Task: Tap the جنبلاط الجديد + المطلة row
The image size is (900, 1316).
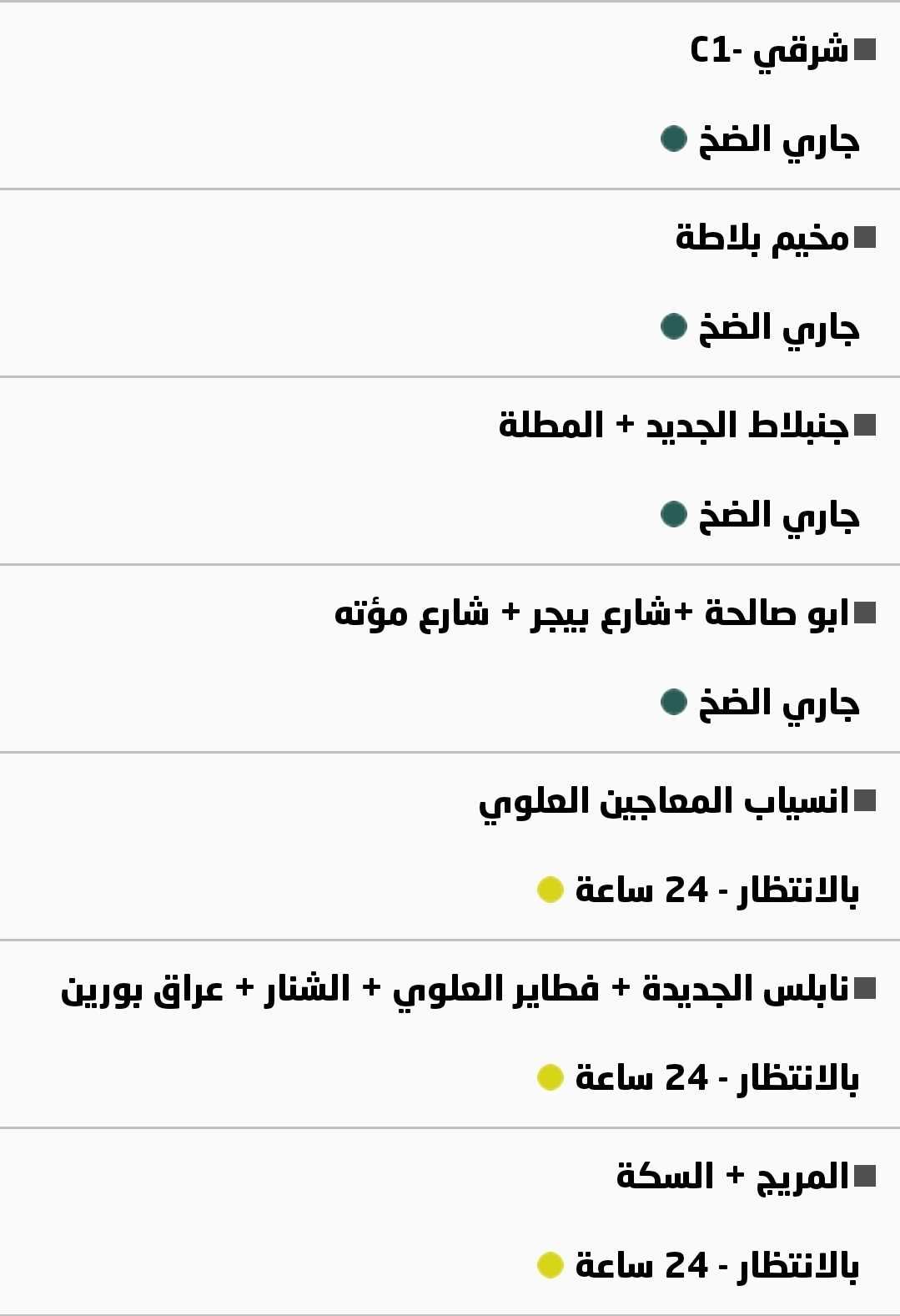Action: pos(674,426)
